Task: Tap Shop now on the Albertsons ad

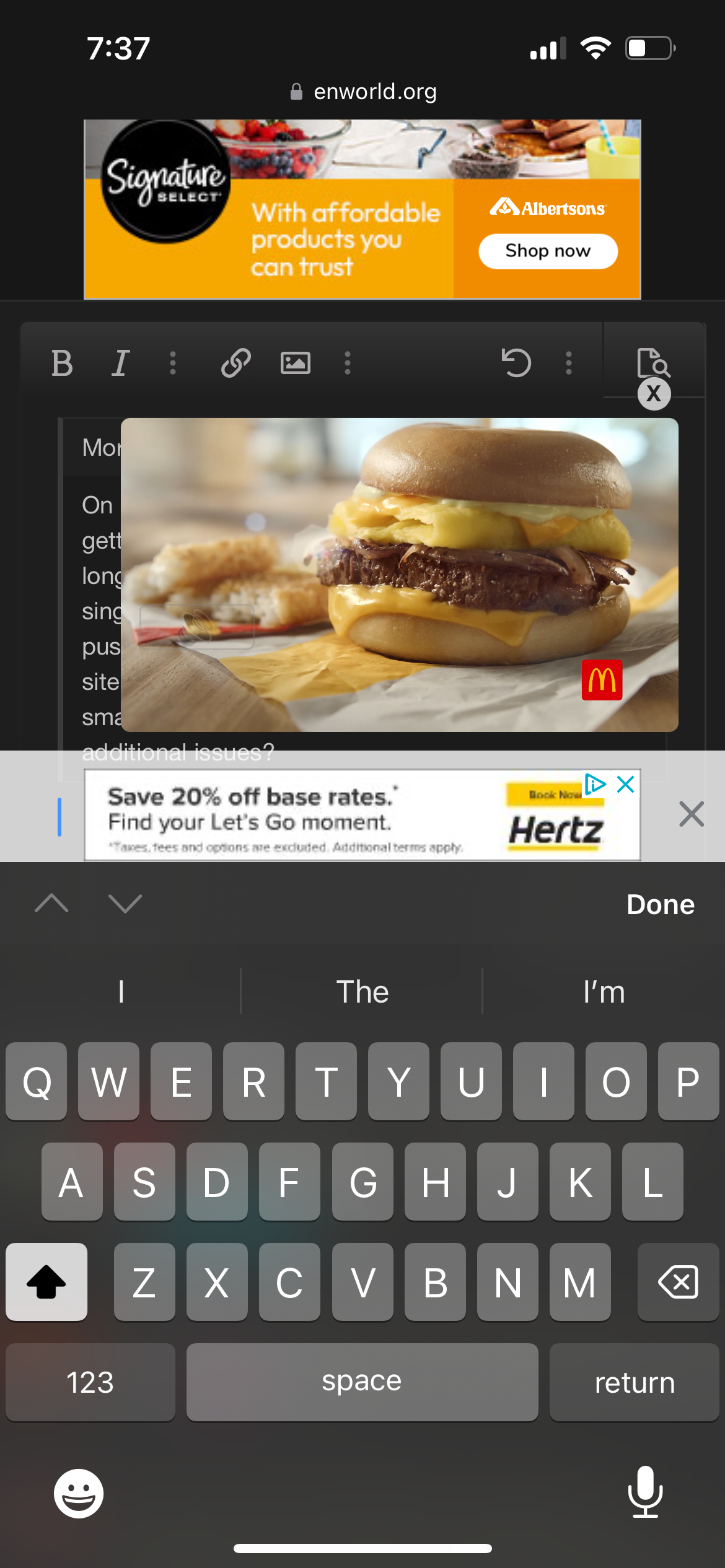Action: 548,251
